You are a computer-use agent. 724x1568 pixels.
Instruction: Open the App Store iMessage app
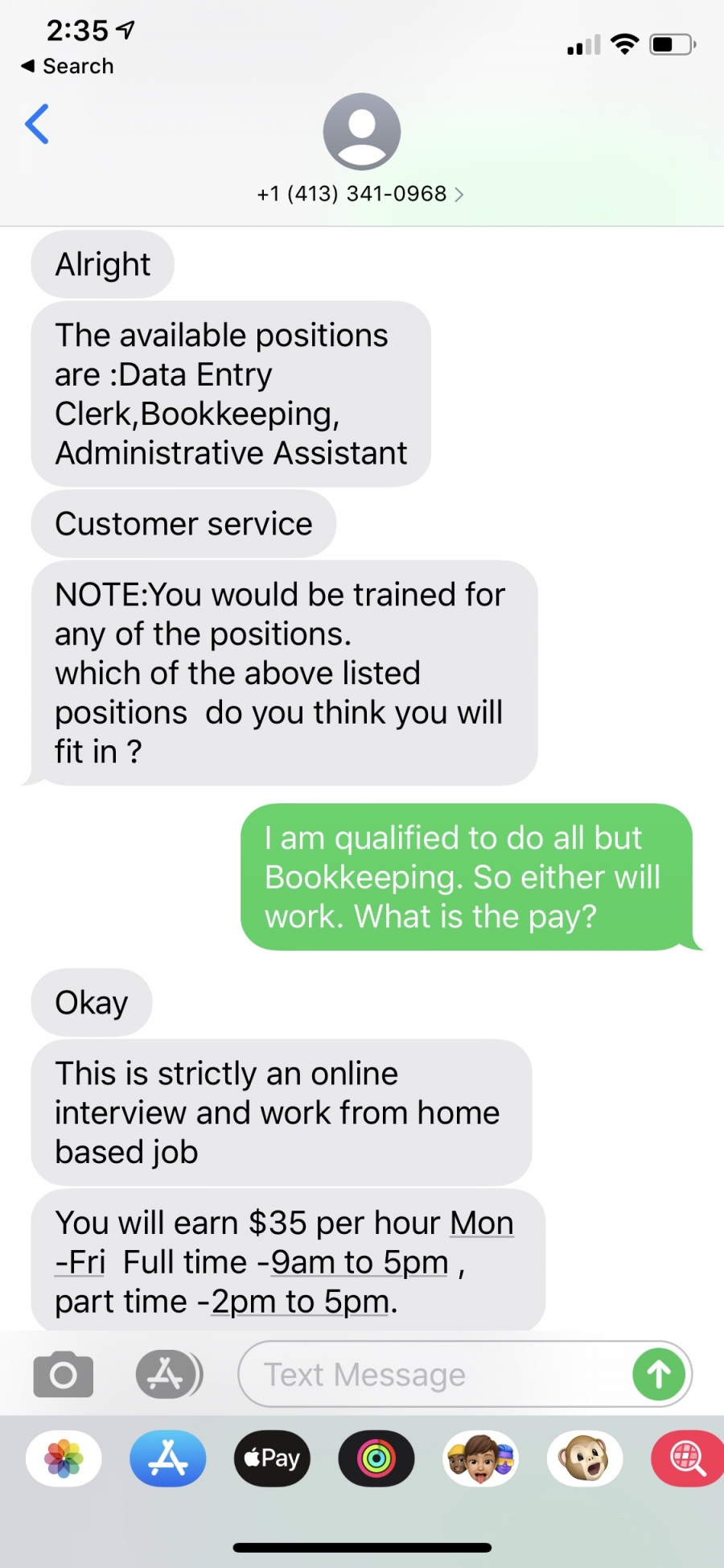pos(168,1458)
